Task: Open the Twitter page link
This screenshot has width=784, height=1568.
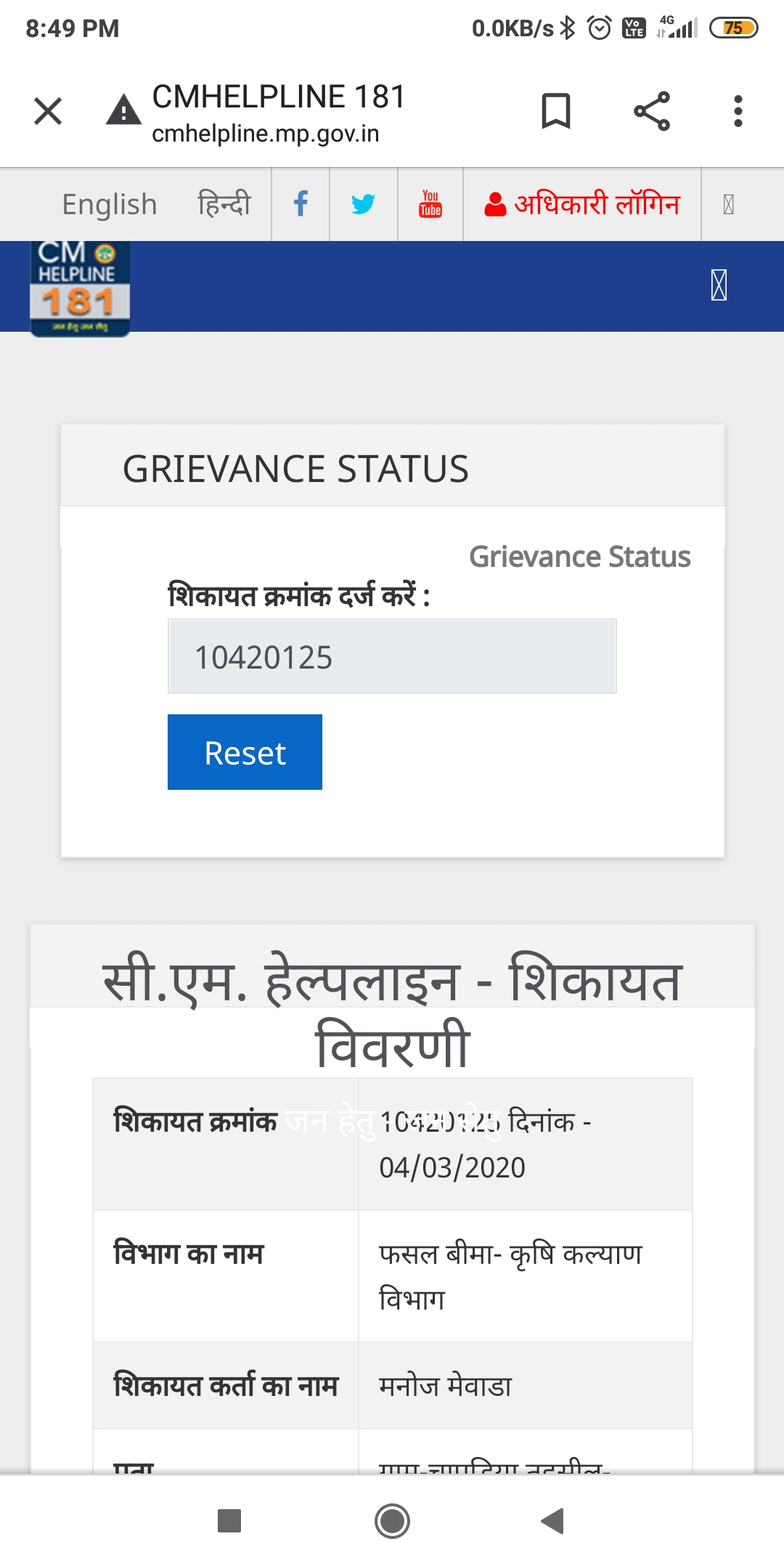Action: pyautogui.click(x=363, y=204)
